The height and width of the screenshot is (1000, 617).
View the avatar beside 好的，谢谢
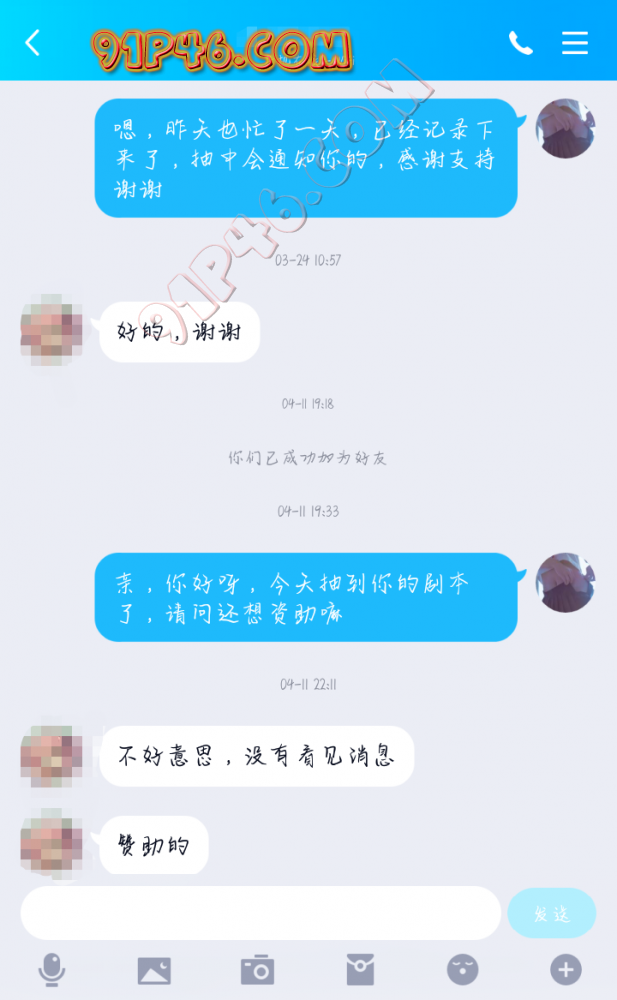pyautogui.click(x=52, y=330)
